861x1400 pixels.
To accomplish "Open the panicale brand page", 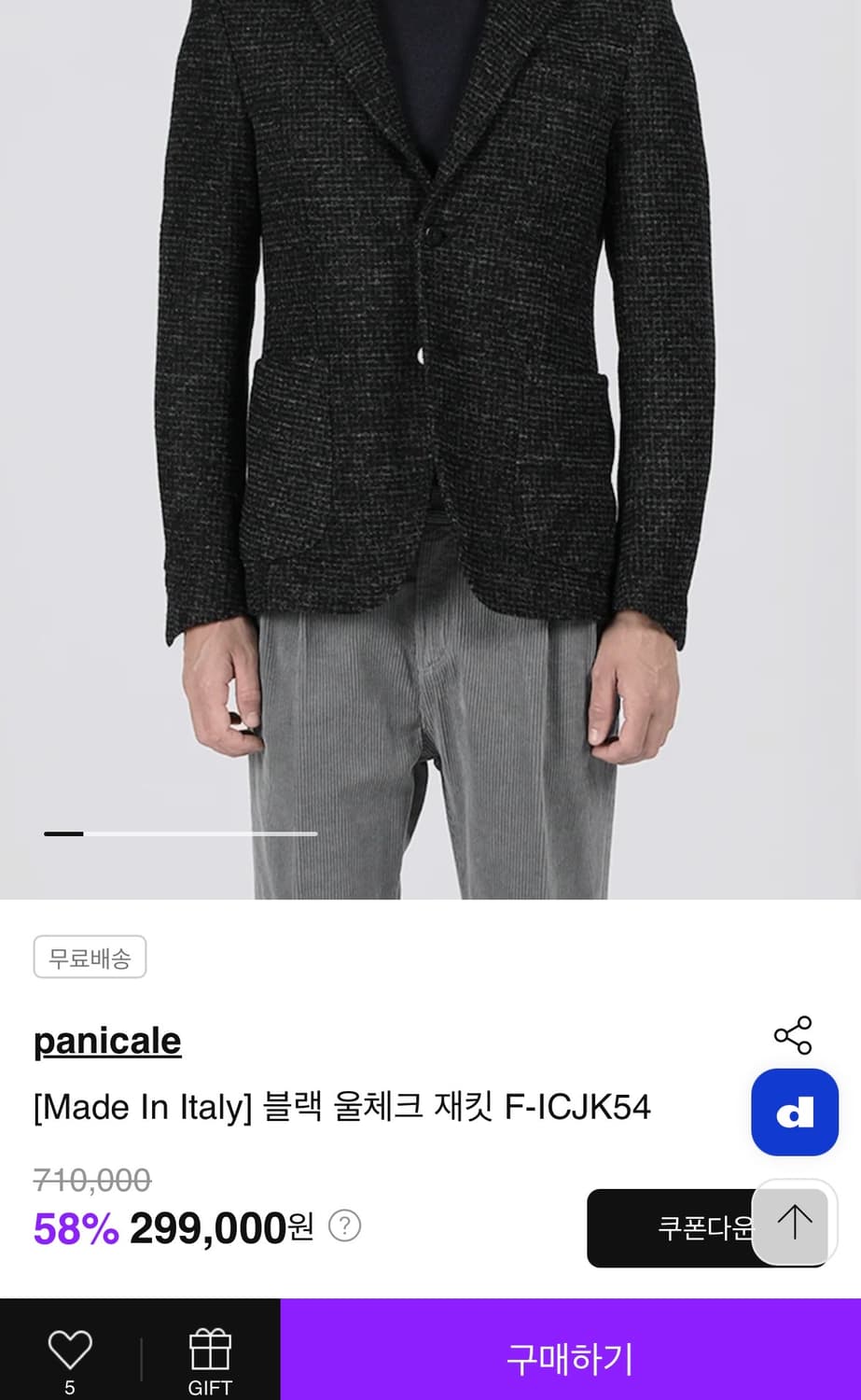I will [106, 1040].
